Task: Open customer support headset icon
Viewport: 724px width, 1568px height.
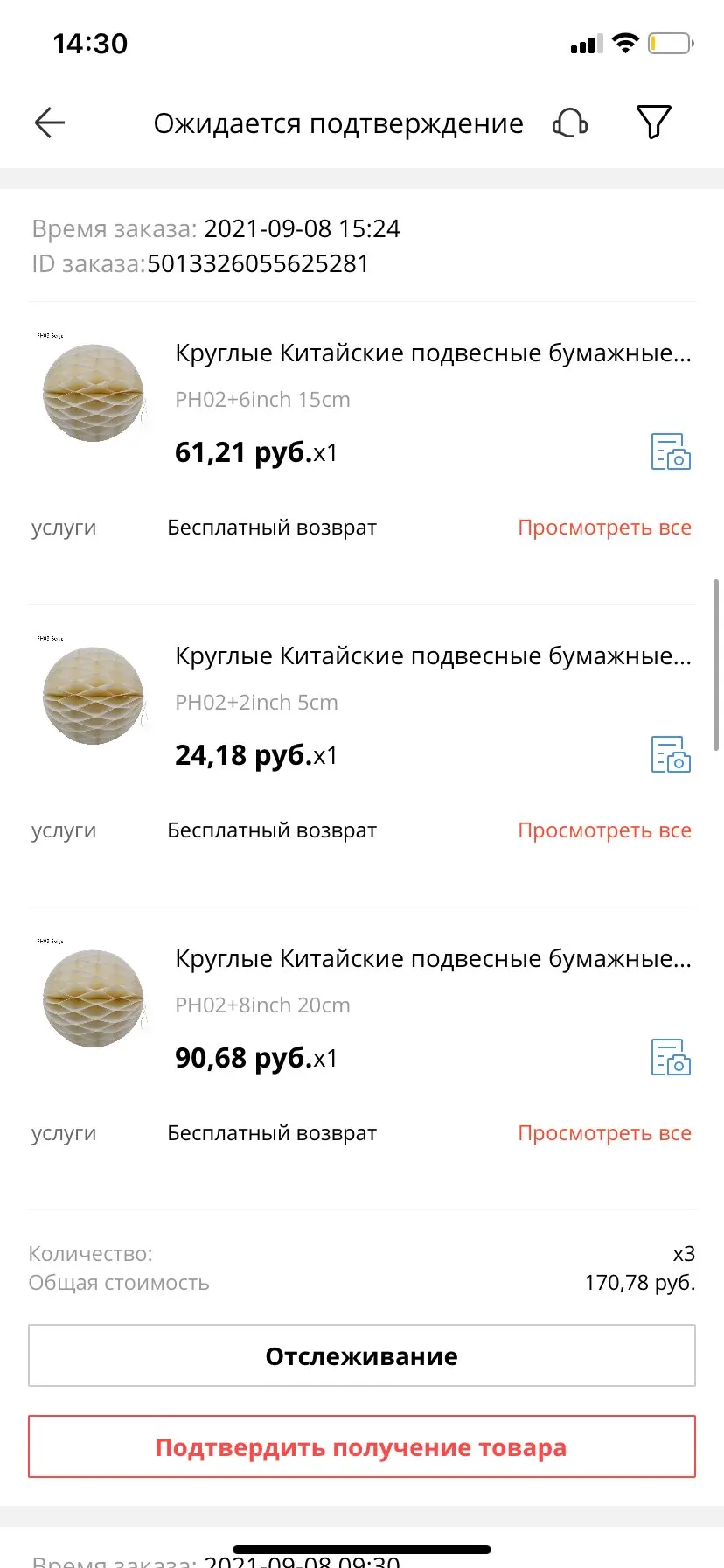Action: coord(570,122)
